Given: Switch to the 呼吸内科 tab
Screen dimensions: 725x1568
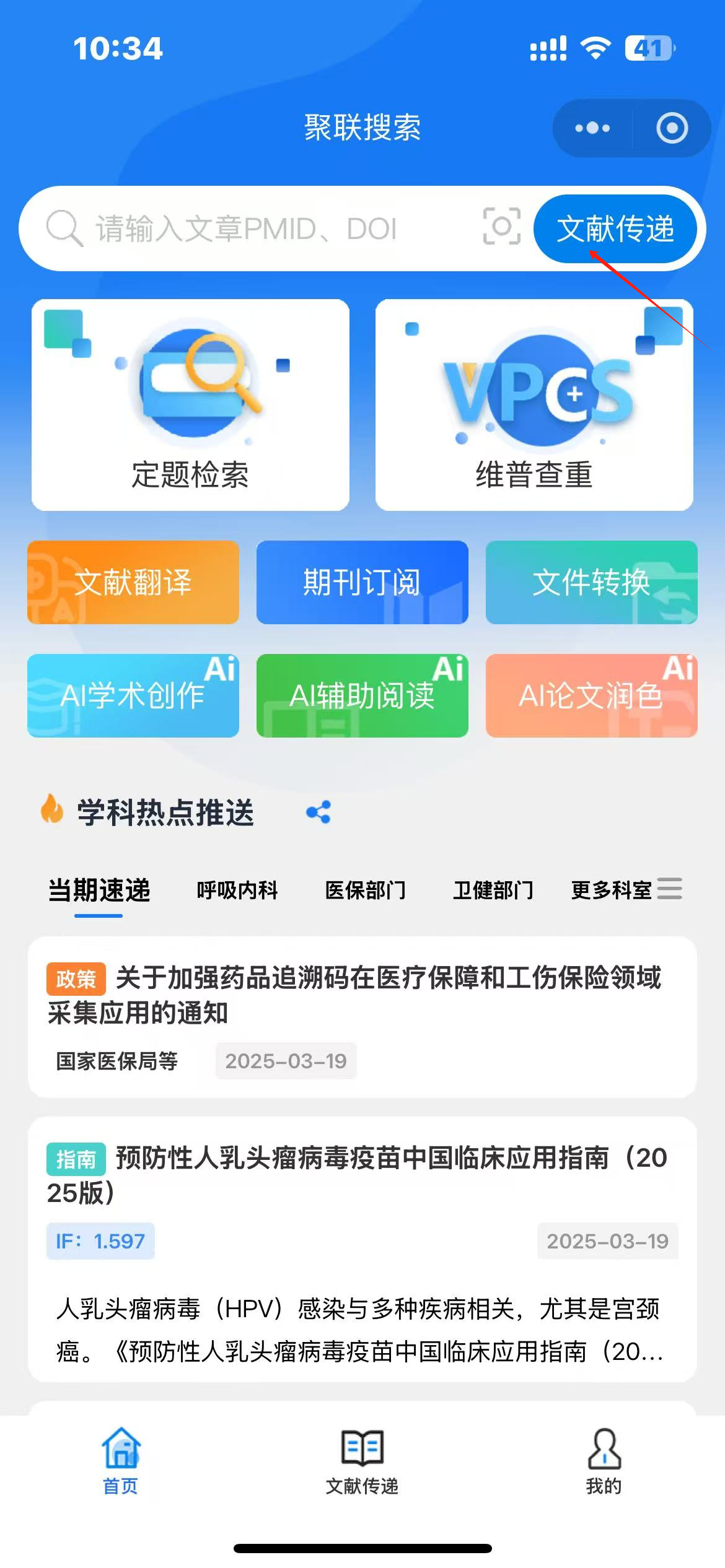Looking at the screenshot, I should pos(237,890).
